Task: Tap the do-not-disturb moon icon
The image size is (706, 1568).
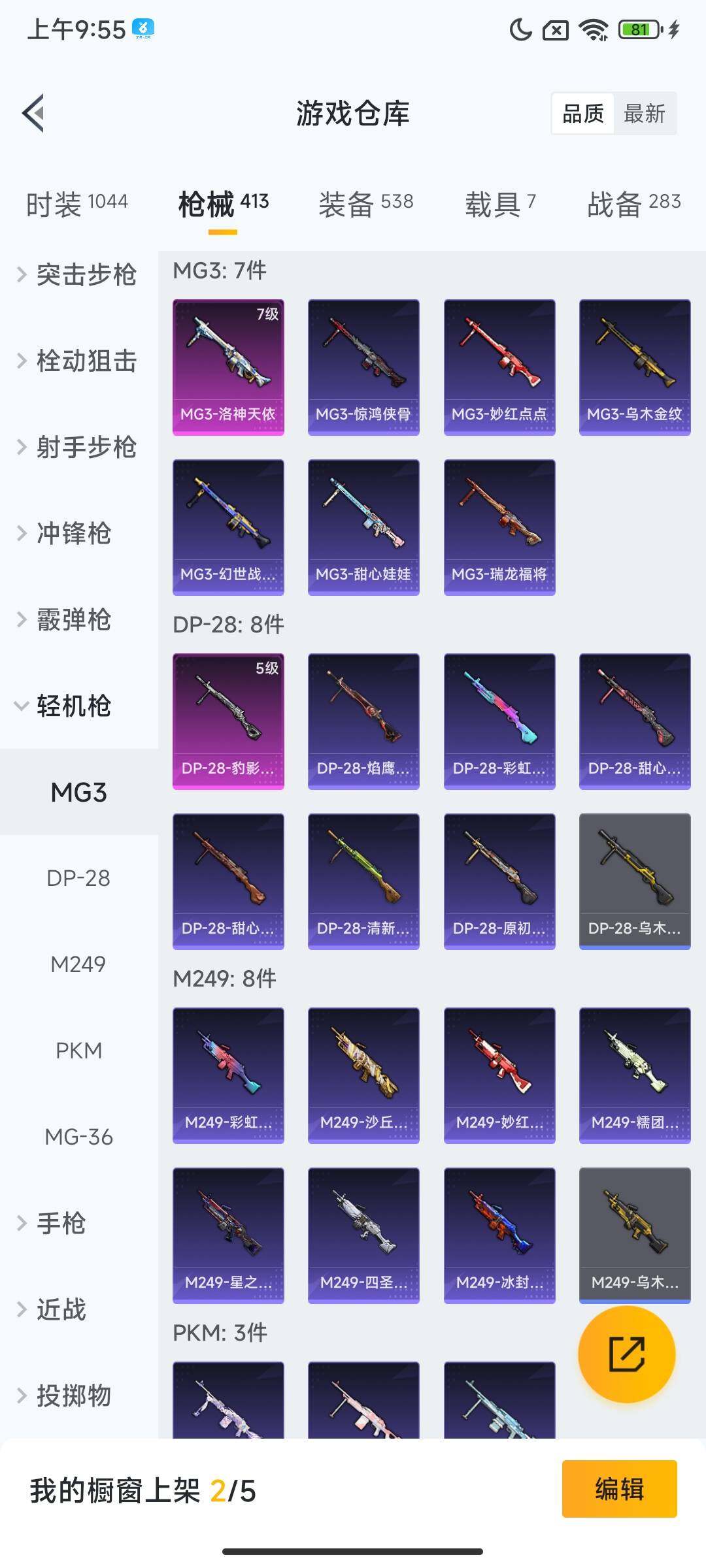Action: point(520,29)
